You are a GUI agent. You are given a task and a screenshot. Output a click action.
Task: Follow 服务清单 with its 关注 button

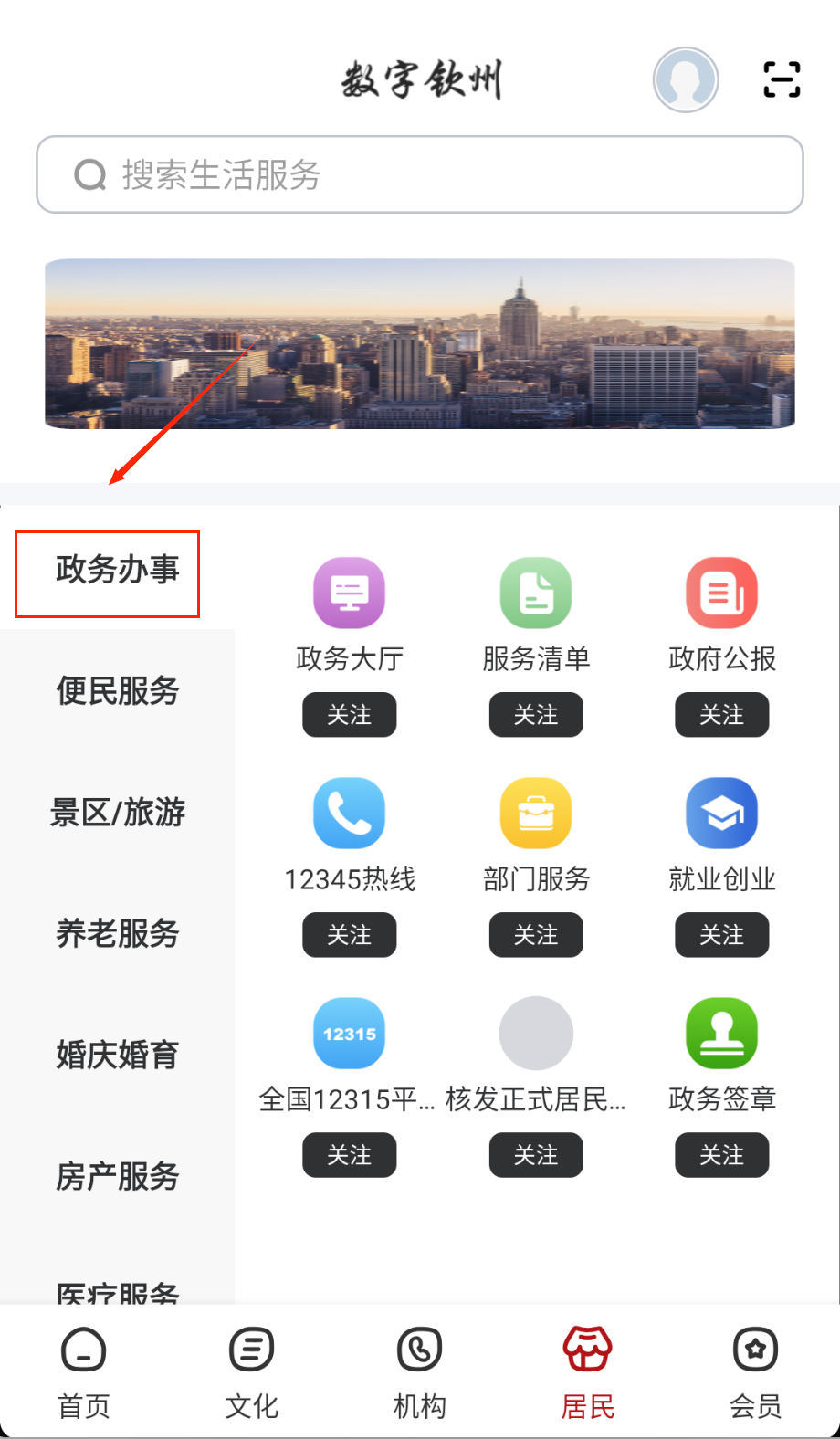pos(536,715)
